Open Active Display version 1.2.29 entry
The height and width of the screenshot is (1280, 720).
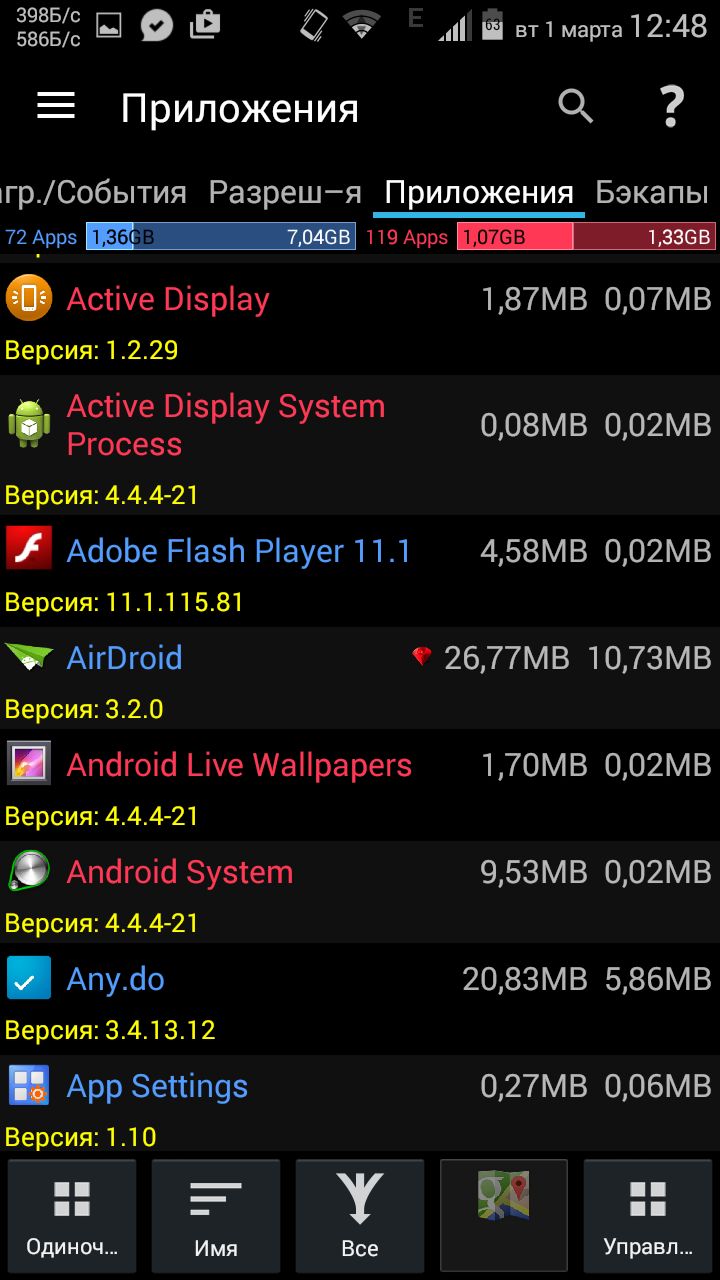coord(360,320)
